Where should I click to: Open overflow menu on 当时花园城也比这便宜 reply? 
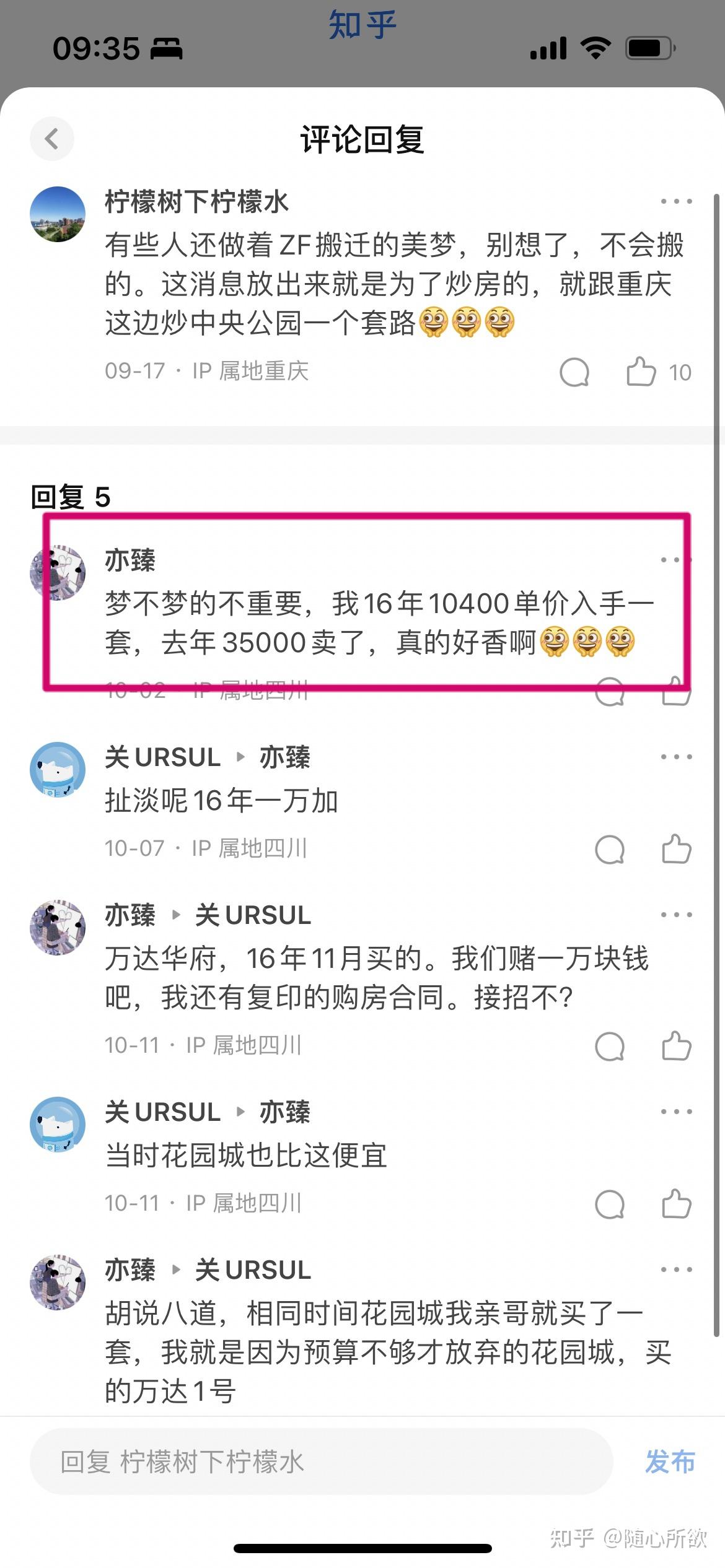[676, 1112]
